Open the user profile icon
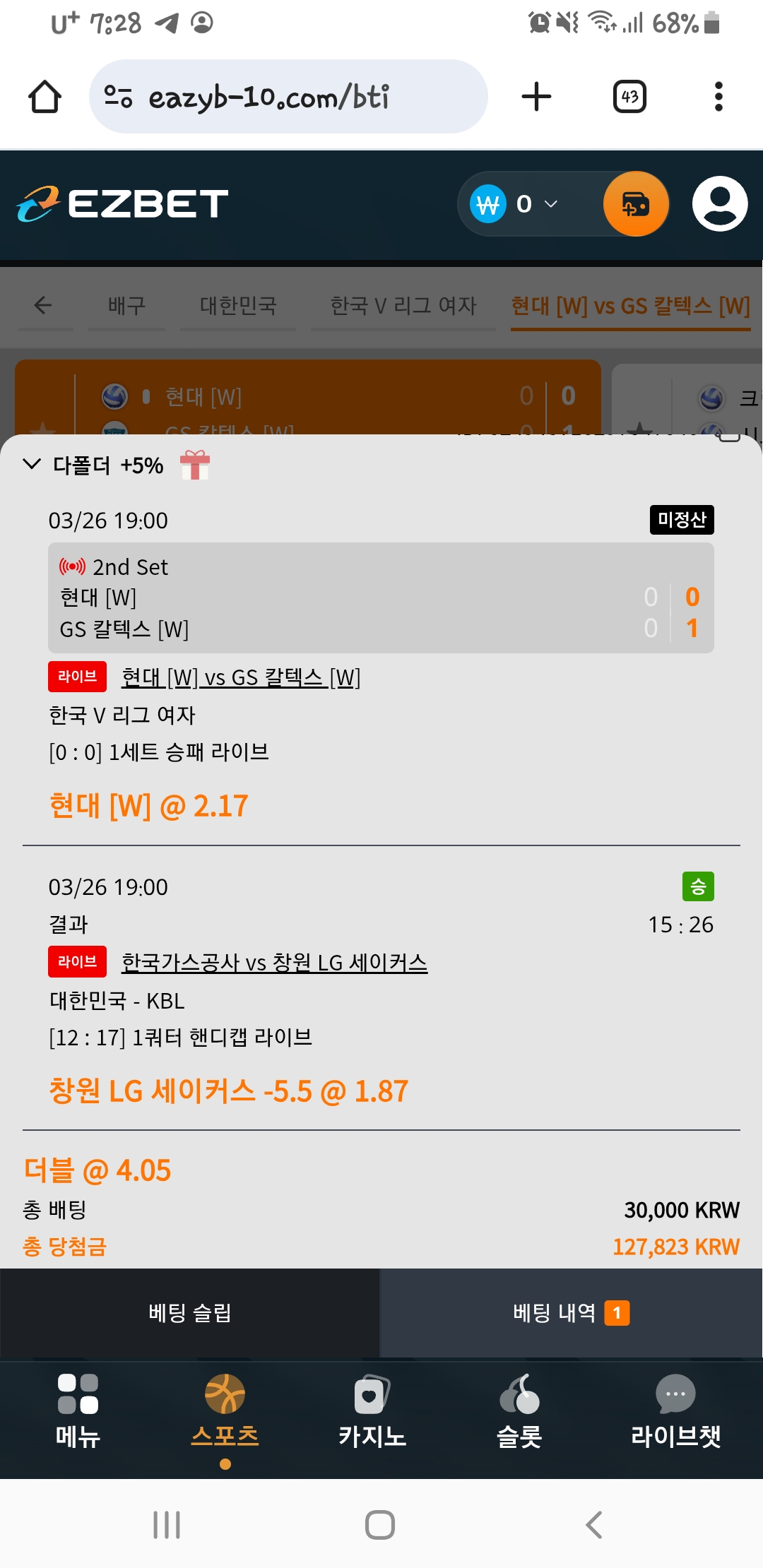 pos(720,204)
